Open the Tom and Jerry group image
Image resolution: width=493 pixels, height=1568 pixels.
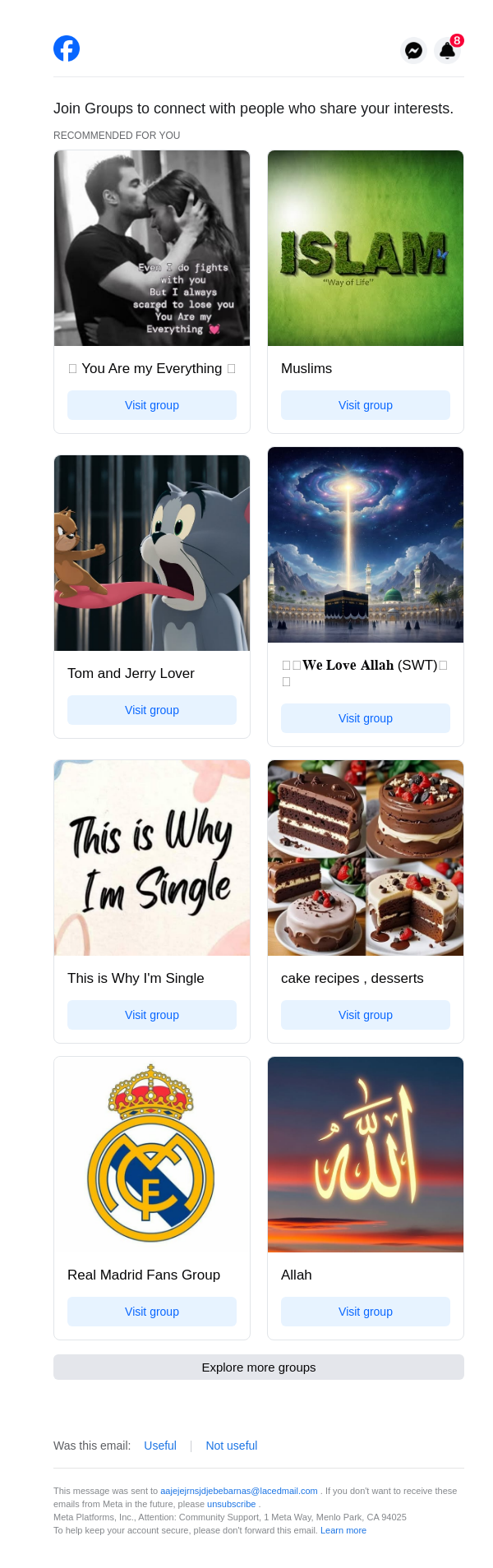(152, 553)
